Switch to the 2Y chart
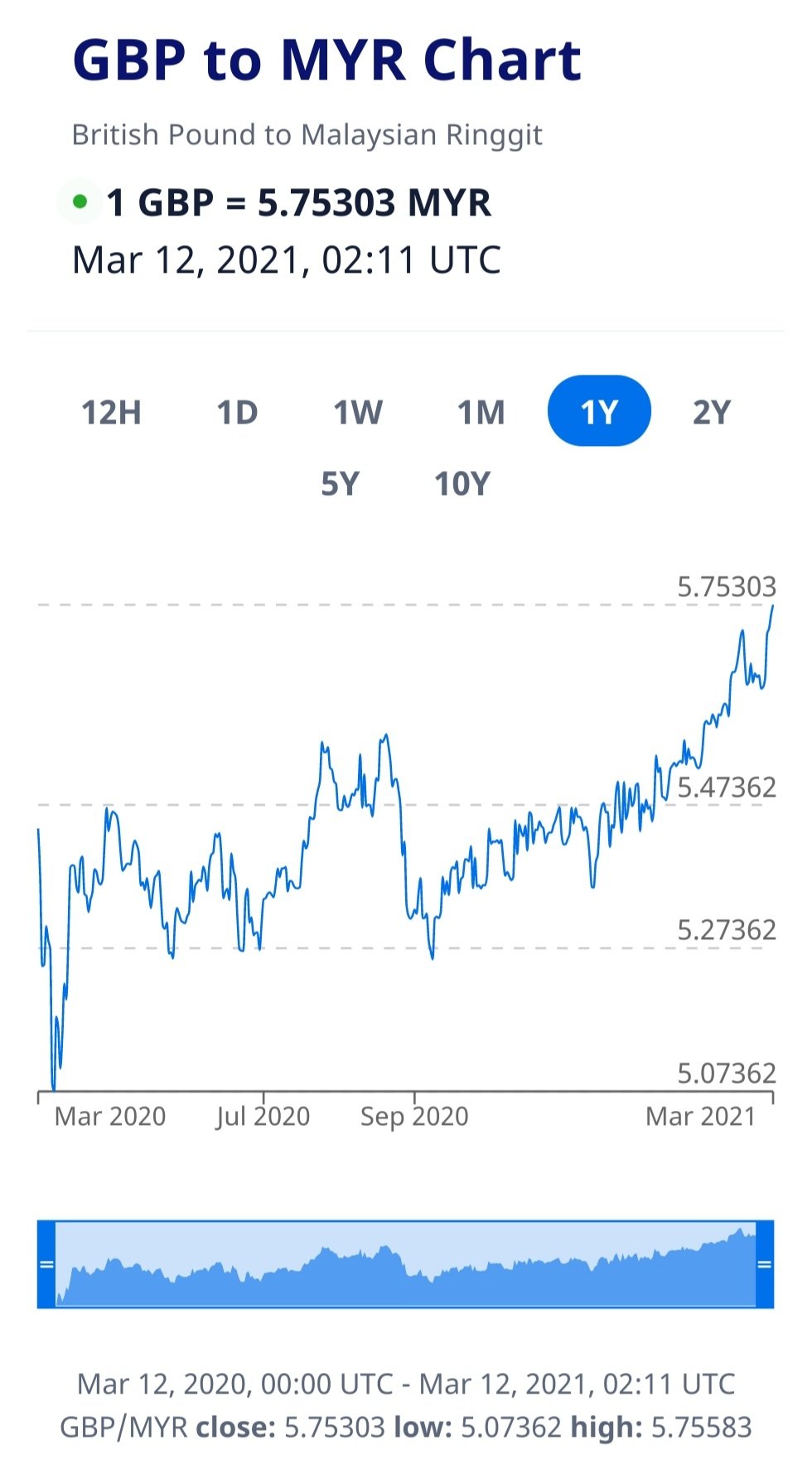Screen dimensions: 812x1479 (x=712, y=412)
